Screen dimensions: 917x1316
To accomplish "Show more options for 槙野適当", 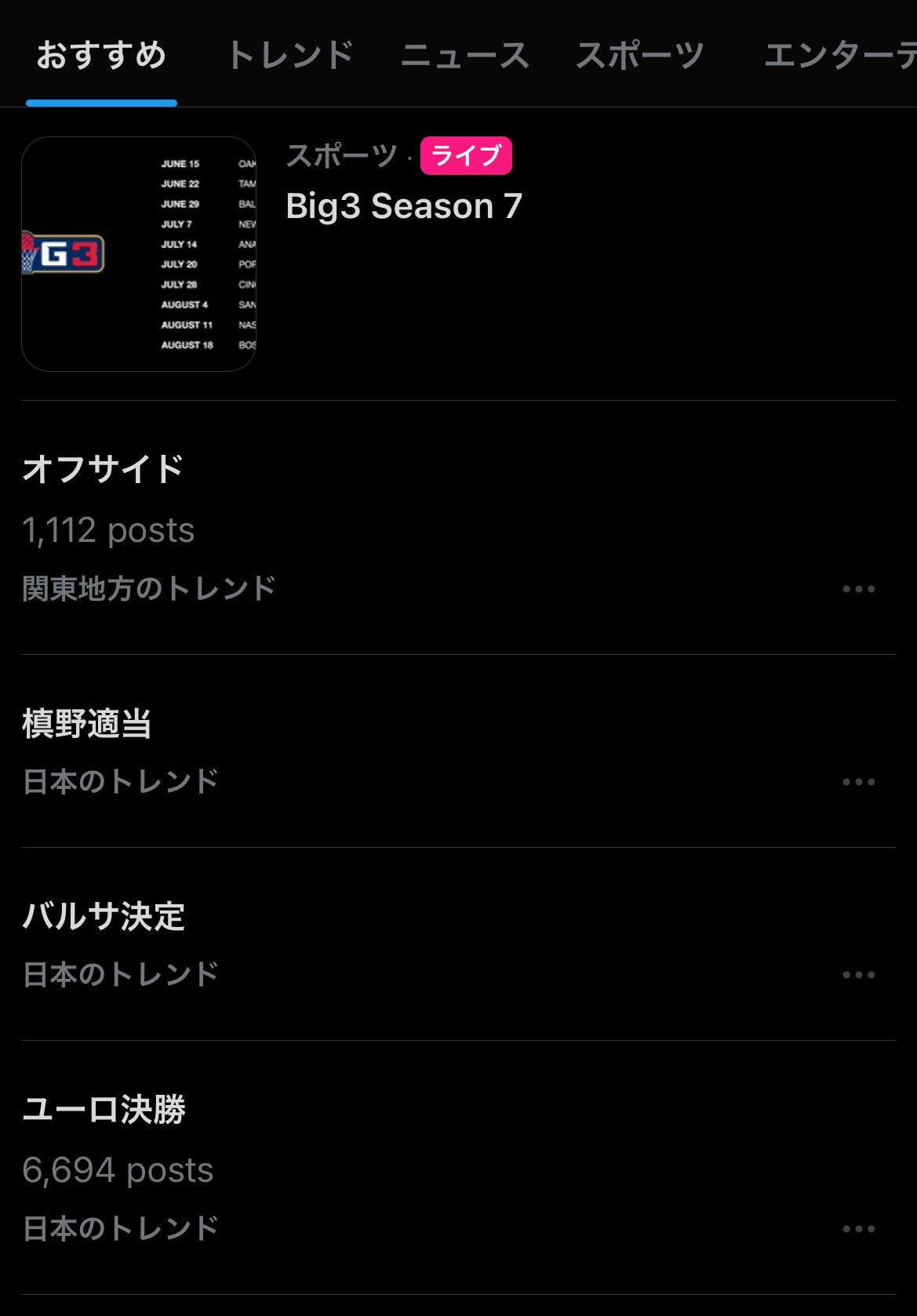I will [x=858, y=782].
